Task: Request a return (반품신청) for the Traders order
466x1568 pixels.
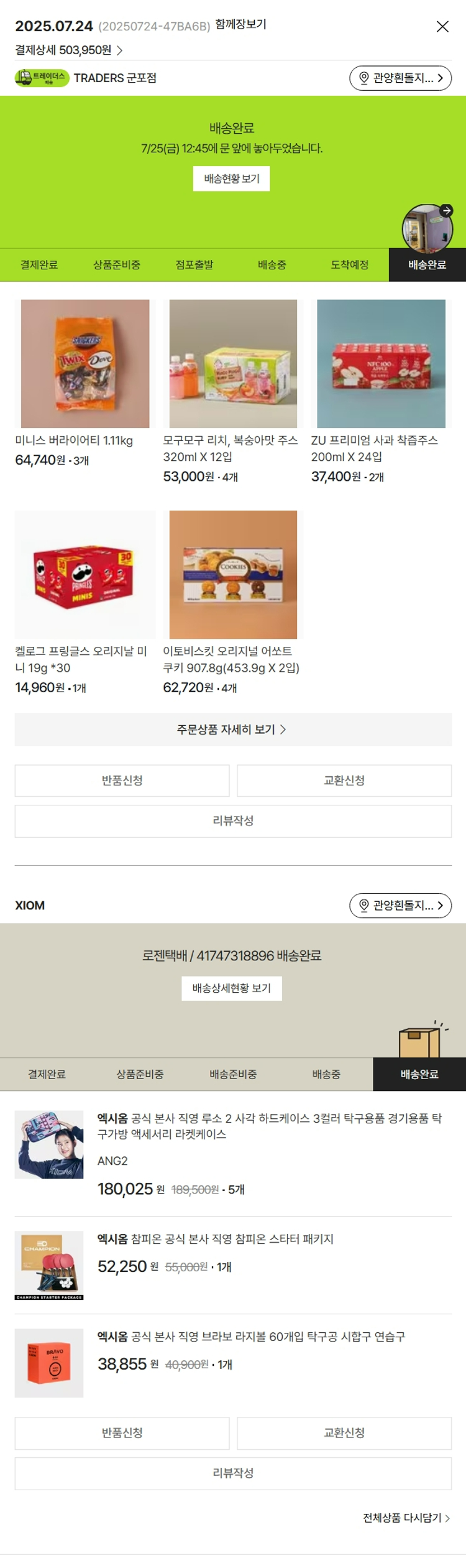Action: 122,780
